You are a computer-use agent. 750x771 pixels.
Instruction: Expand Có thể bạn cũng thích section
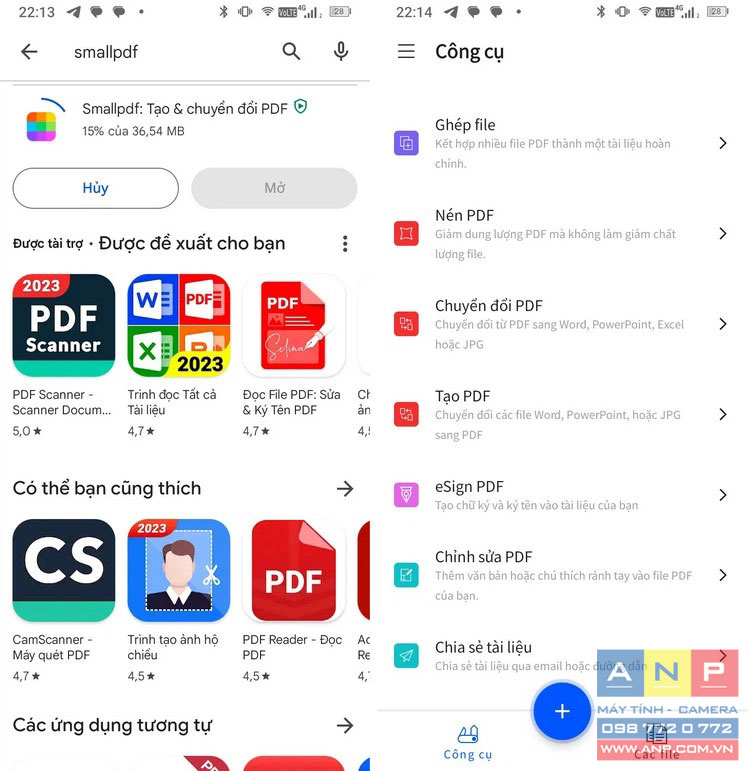pos(345,488)
